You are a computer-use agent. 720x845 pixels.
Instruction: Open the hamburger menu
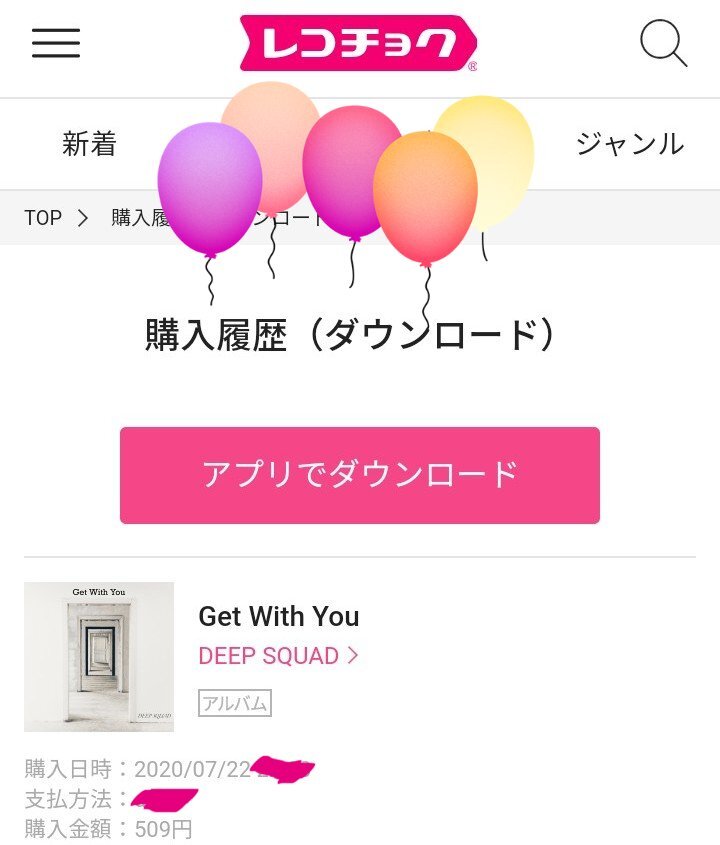coord(56,43)
